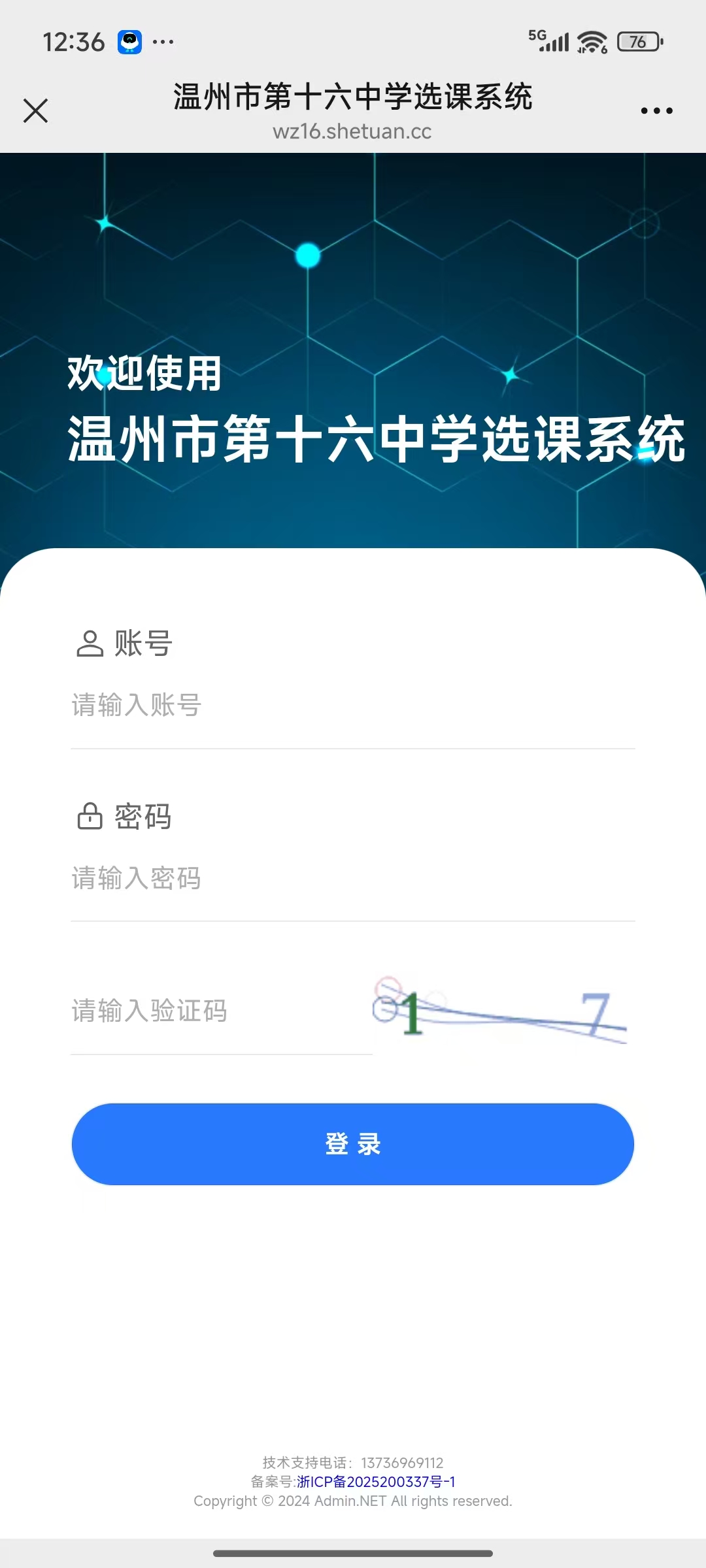Image resolution: width=706 pixels, height=1568 pixels.
Task: Tap the 密码 password input field
Action: pos(352,879)
